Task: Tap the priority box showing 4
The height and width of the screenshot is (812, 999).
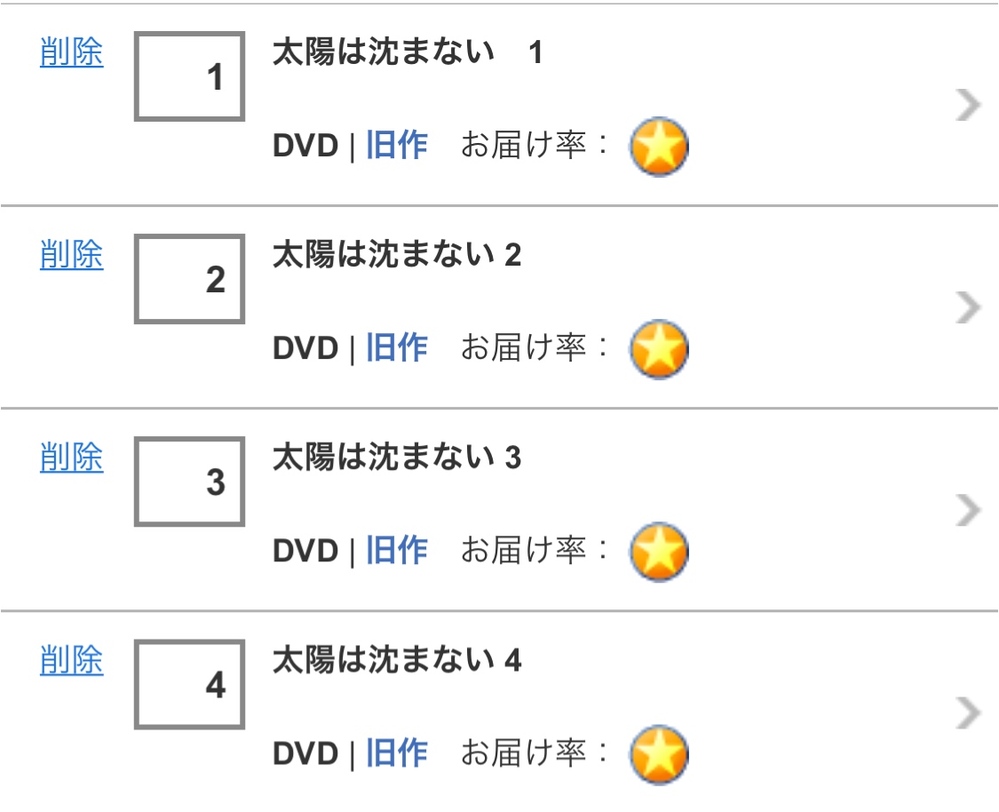Action: [189, 685]
